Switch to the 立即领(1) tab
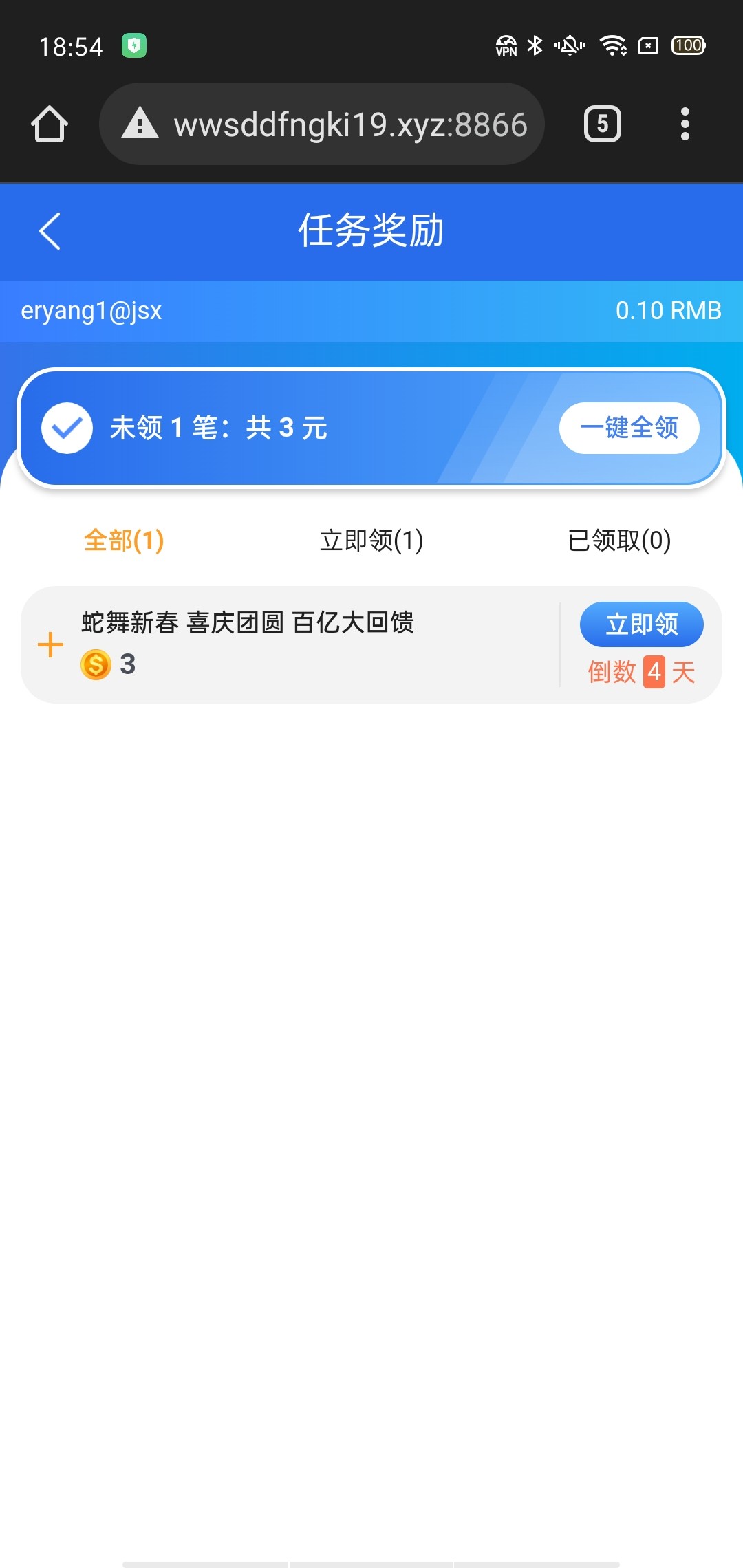This screenshot has width=743, height=1568. tap(371, 541)
